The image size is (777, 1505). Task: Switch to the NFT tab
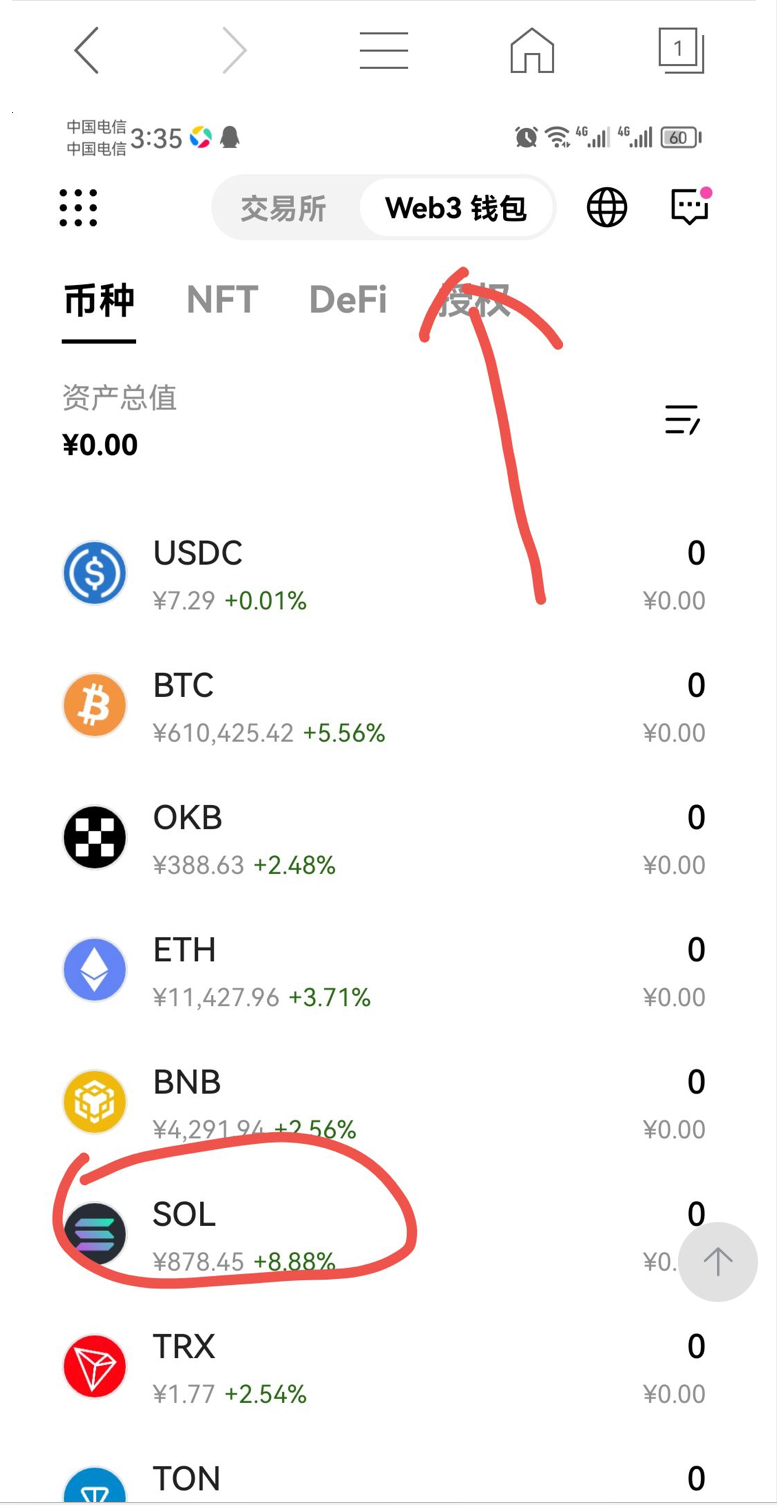coord(222,300)
